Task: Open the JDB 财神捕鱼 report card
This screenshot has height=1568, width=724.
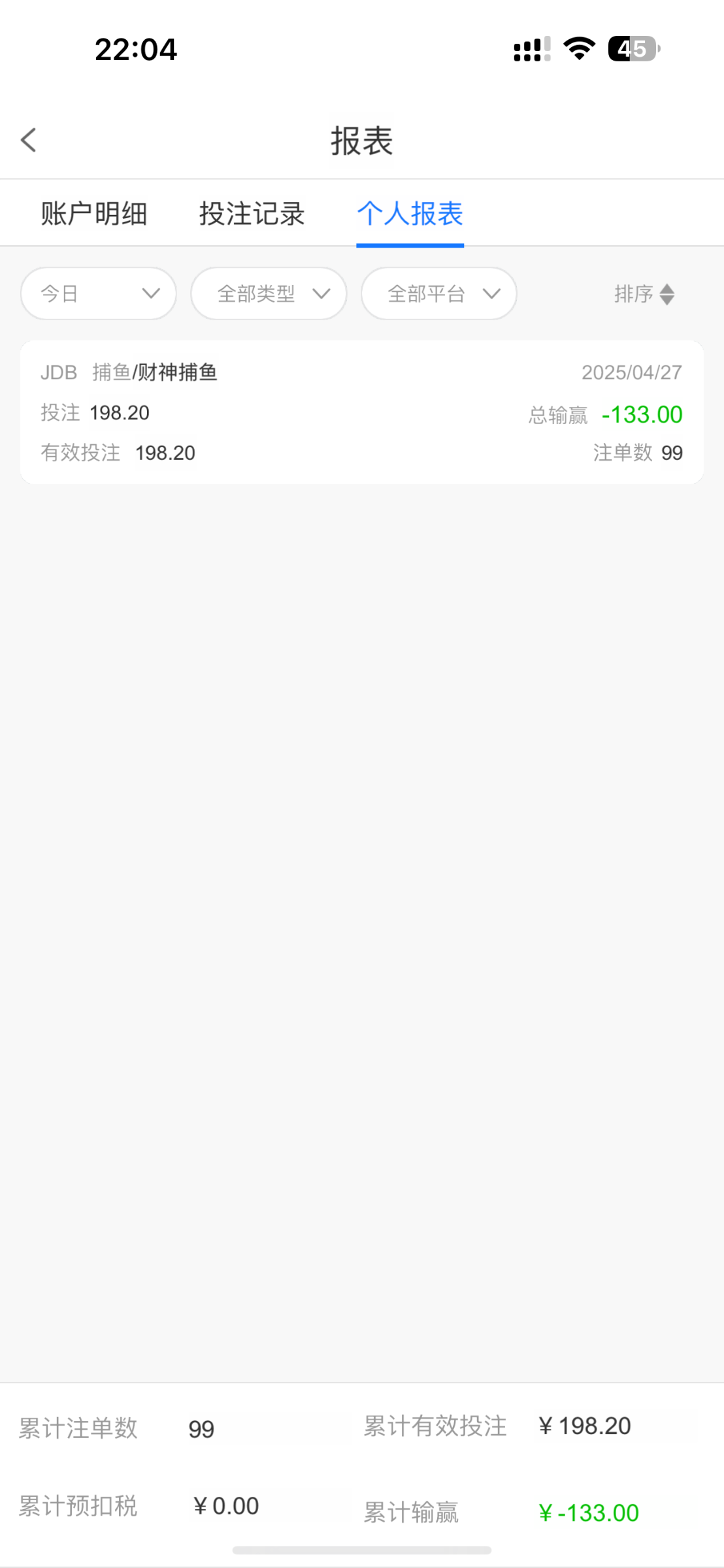Action: pos(362,412)
